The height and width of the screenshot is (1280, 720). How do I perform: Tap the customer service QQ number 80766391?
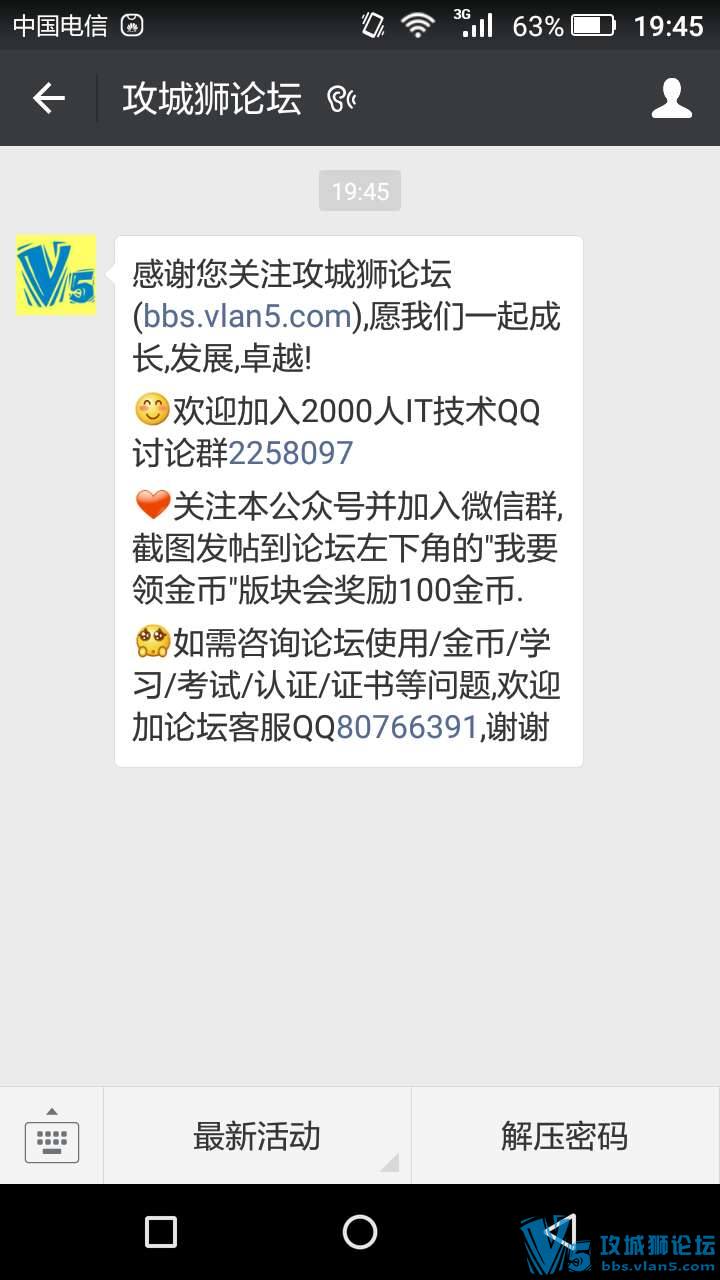click(406, 727)
